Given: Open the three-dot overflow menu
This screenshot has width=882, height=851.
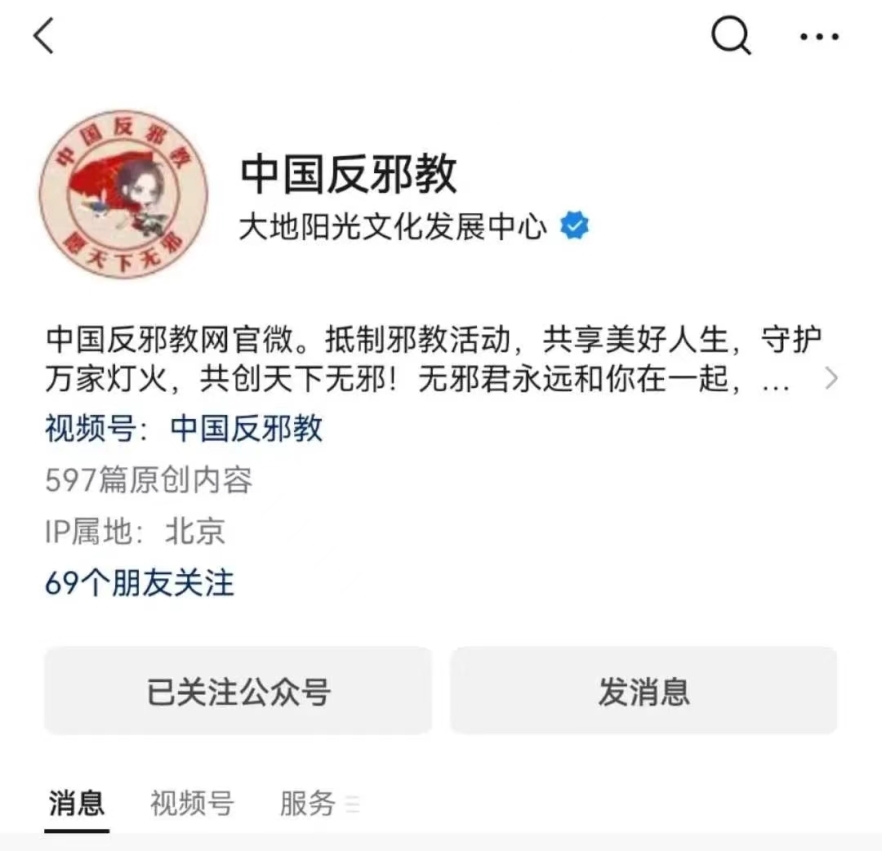Looking at the screenshot, I should coord(819,38).
